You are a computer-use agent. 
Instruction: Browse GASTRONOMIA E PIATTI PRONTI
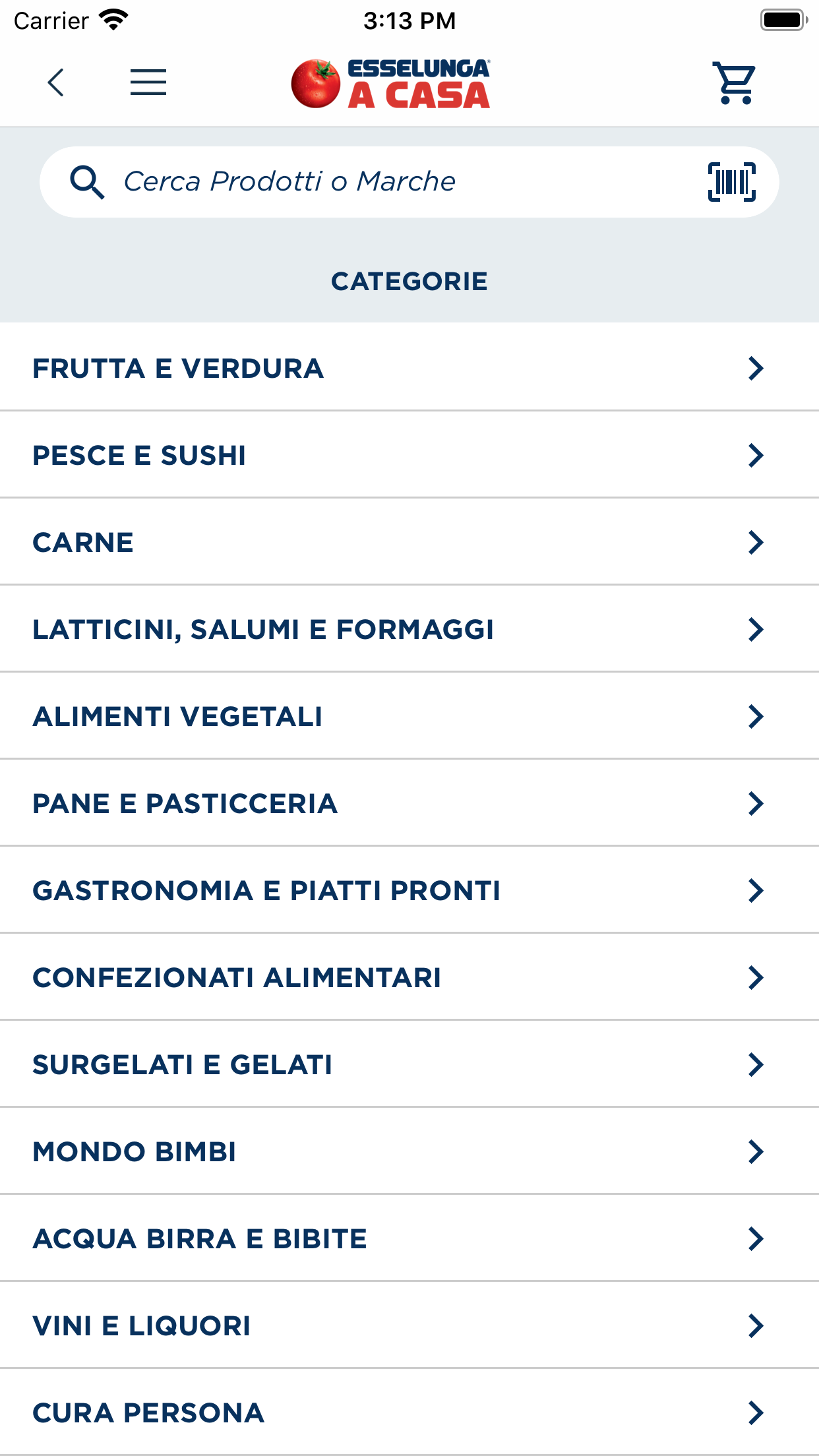tap(409, 890)
